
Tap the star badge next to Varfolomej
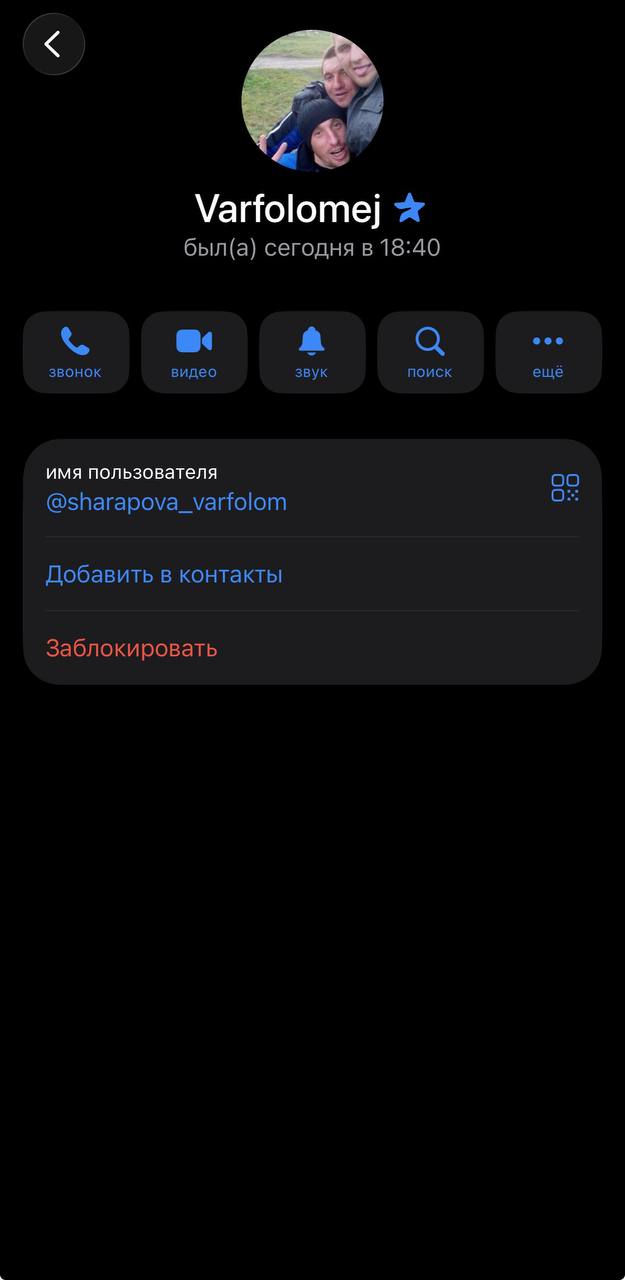pos(409,208)
